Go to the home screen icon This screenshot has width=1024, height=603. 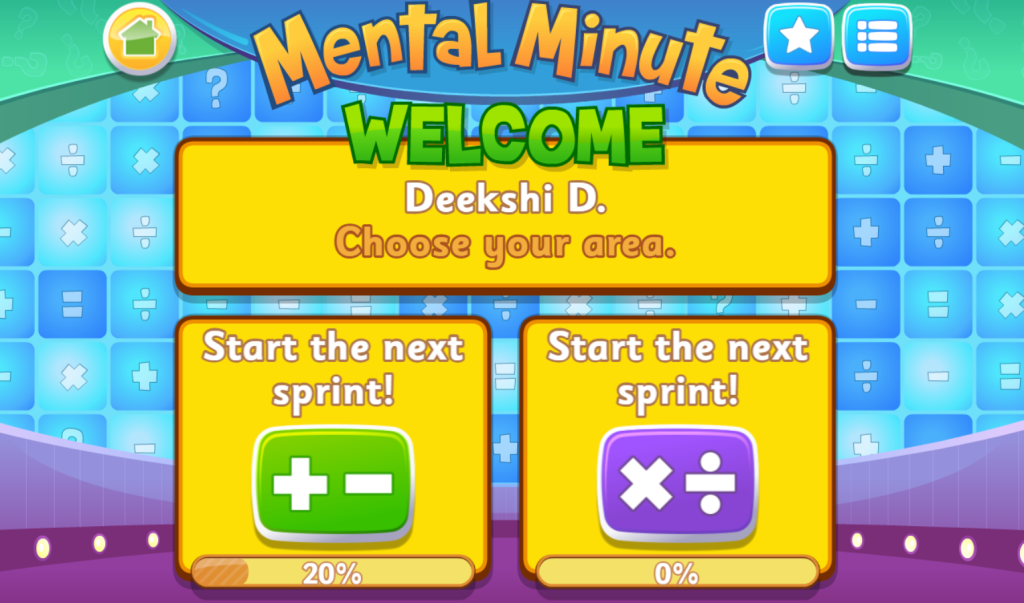(x=140, y=39)
